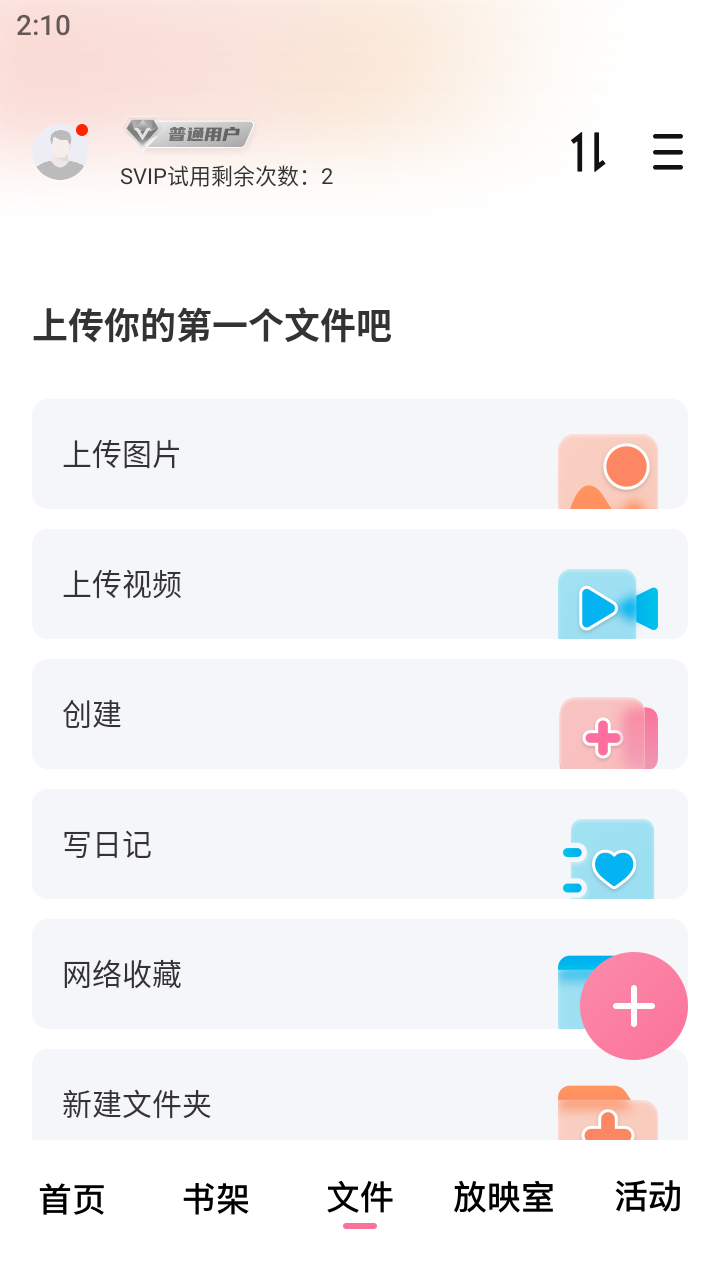Tap the pink floating plus button

(633, 1007)
